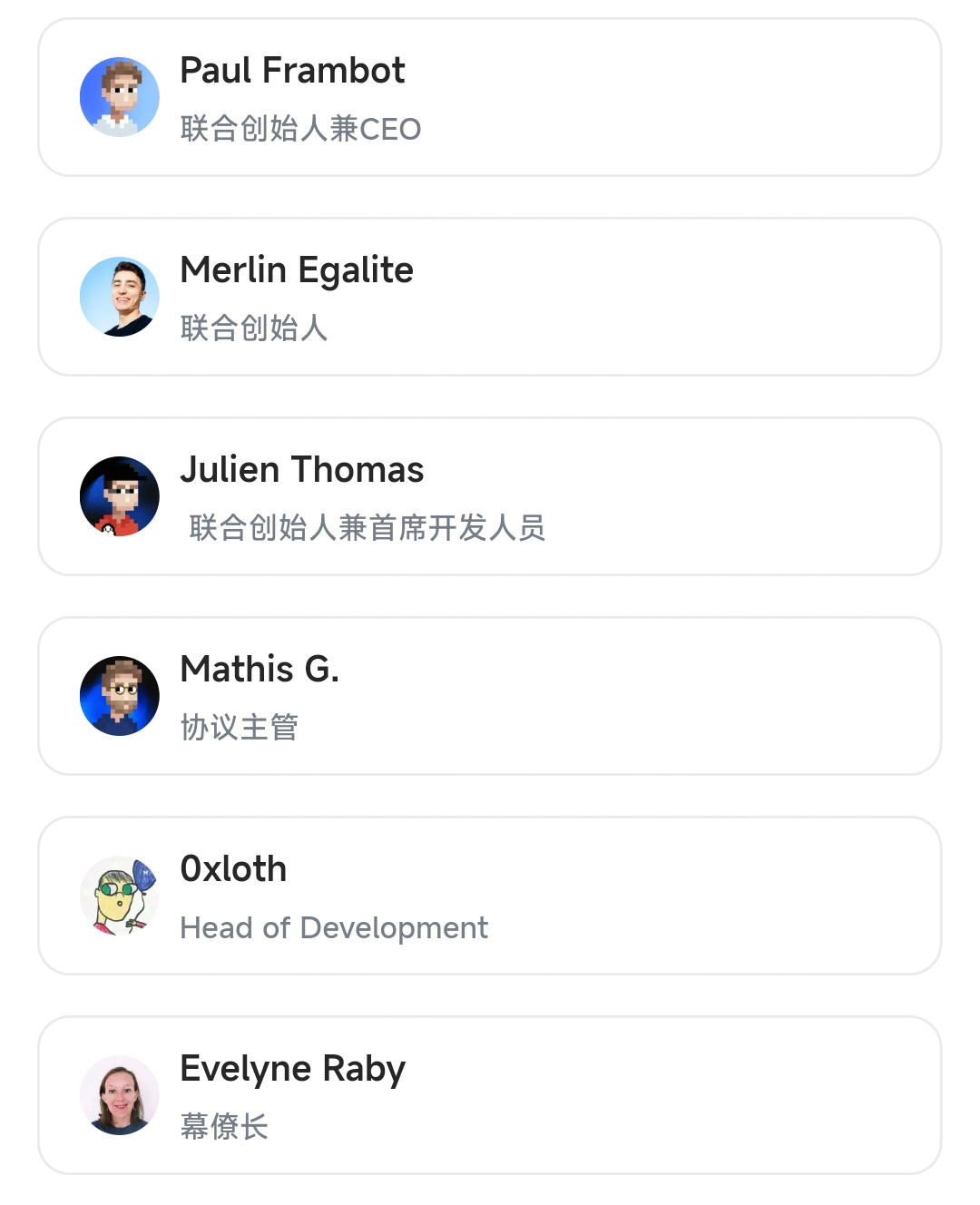Tap the Mathis G. card
Viewport: 980px width, 1205px height.
tap(490, 696)
